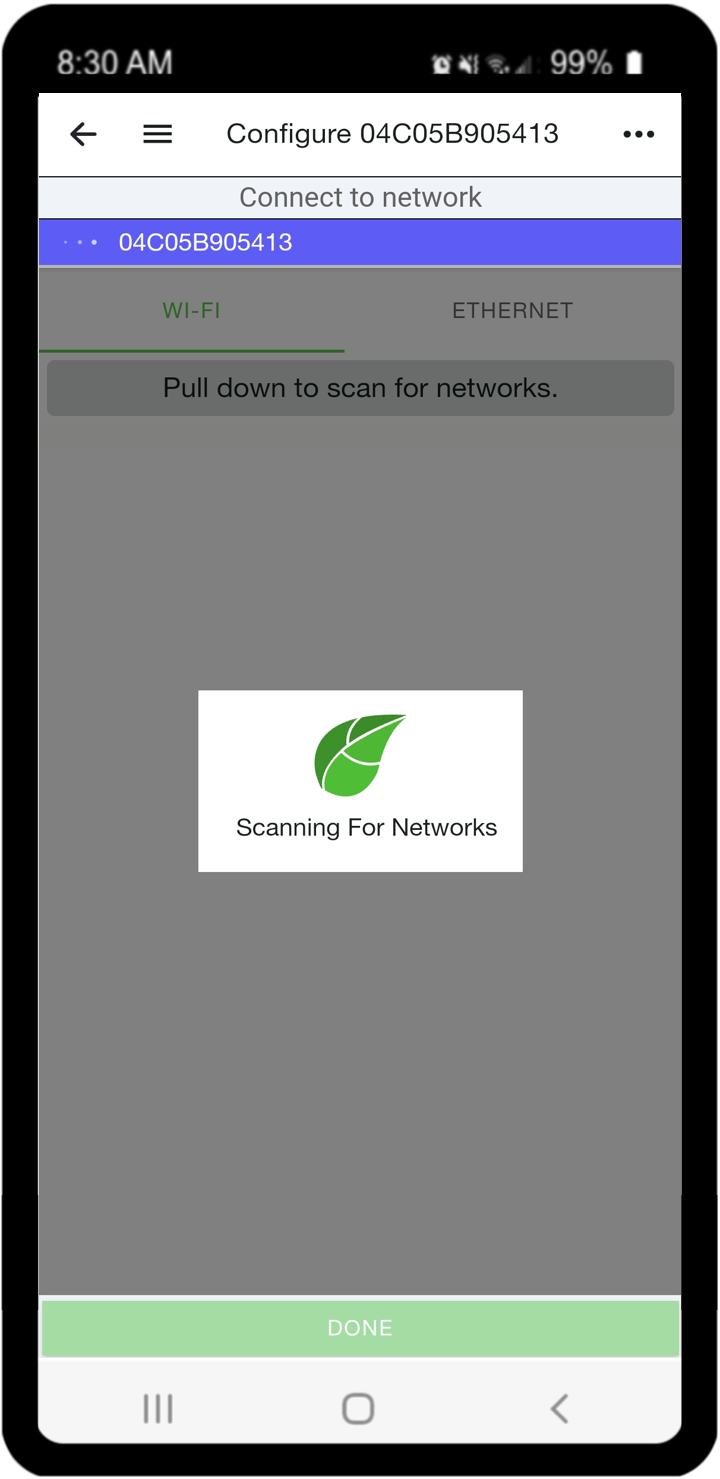Open system recent apps

(158, 1408)
